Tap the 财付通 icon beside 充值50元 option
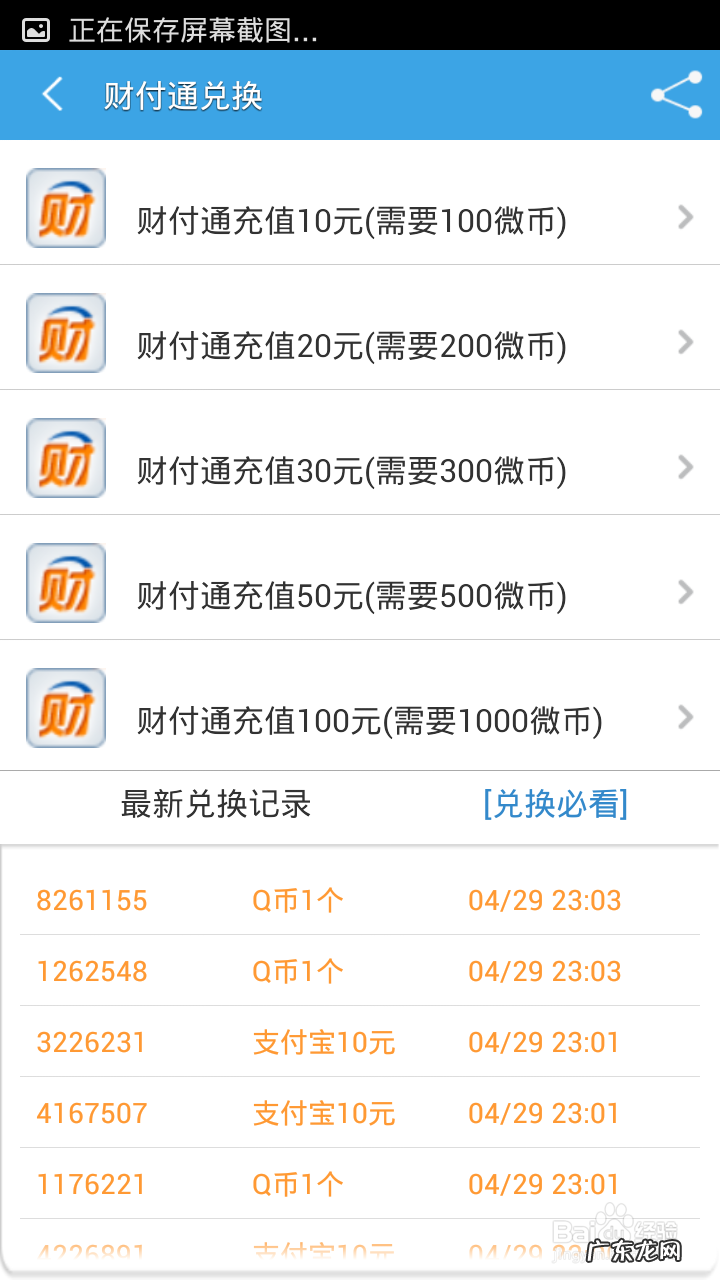The width and height of the screenshot is (720, 1280). coord(65,583)
